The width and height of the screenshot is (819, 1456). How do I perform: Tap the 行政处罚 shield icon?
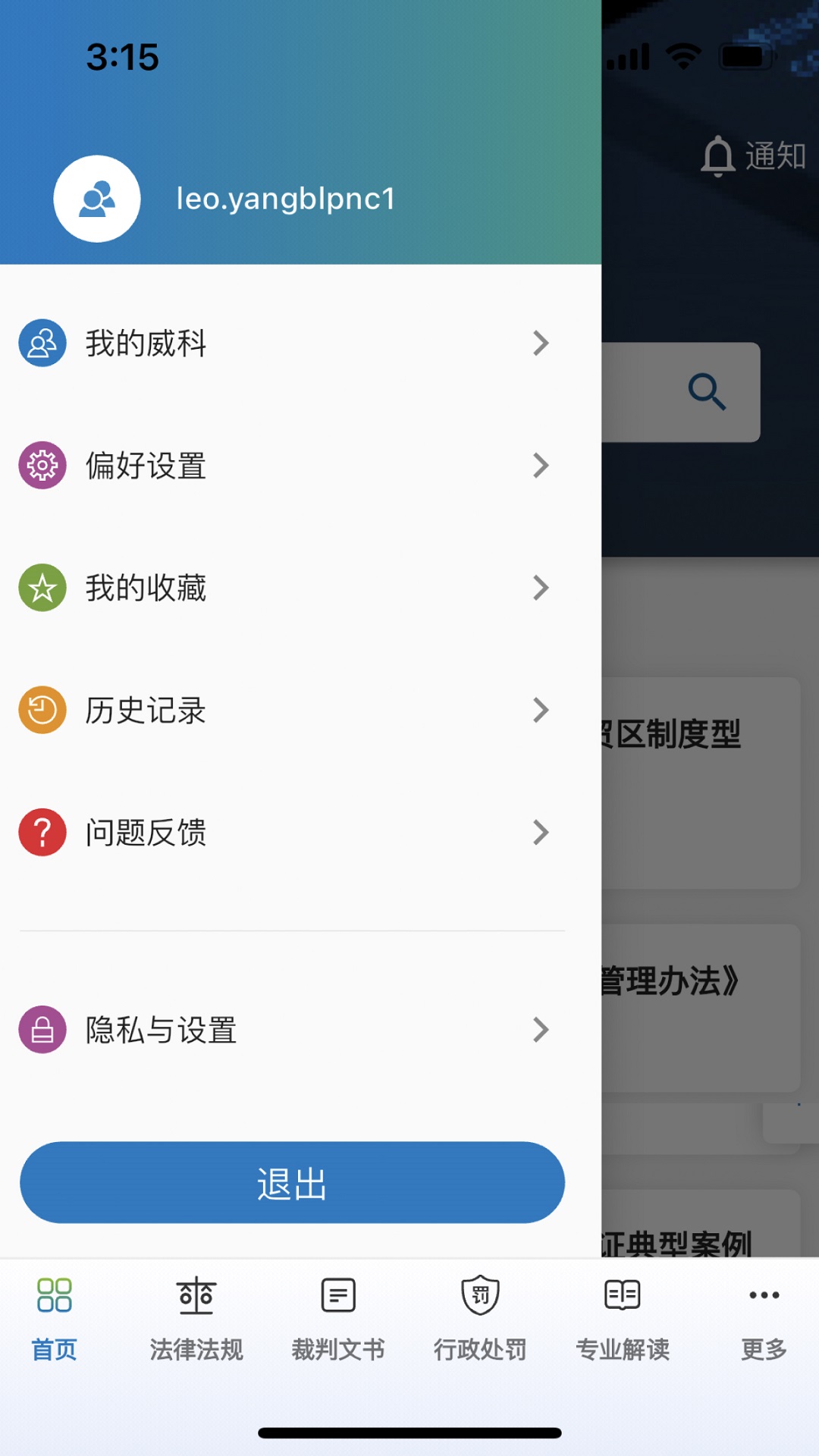point(479,1295)
